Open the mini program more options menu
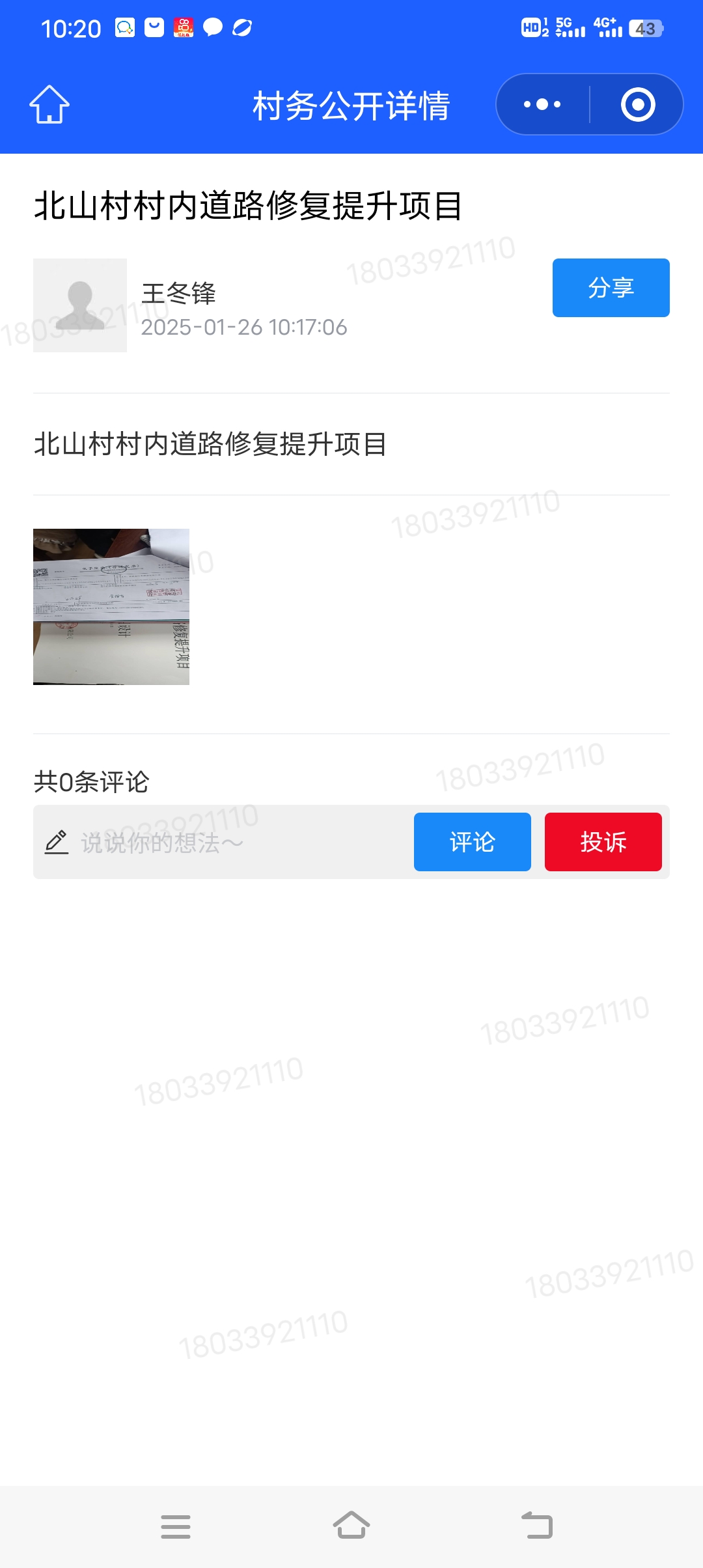This screenshot has height=1568, width=703. click(x=542, y=104)
